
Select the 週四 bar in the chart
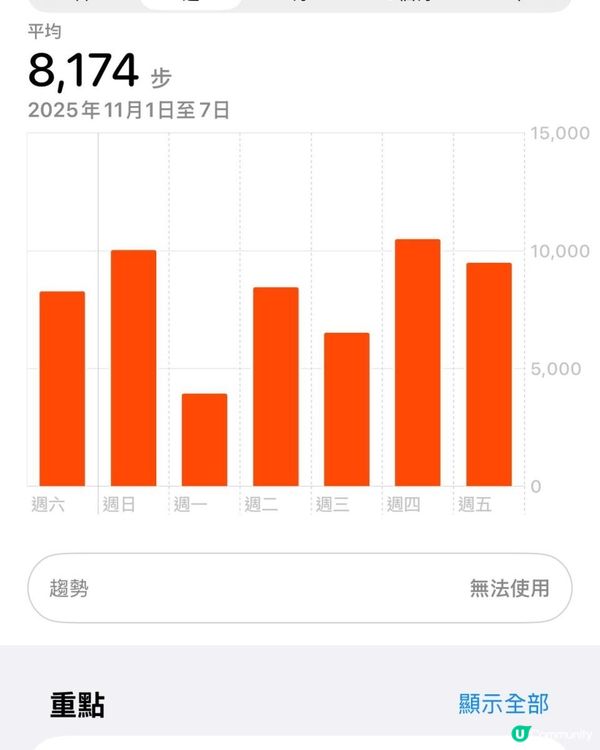click(417, 363)
